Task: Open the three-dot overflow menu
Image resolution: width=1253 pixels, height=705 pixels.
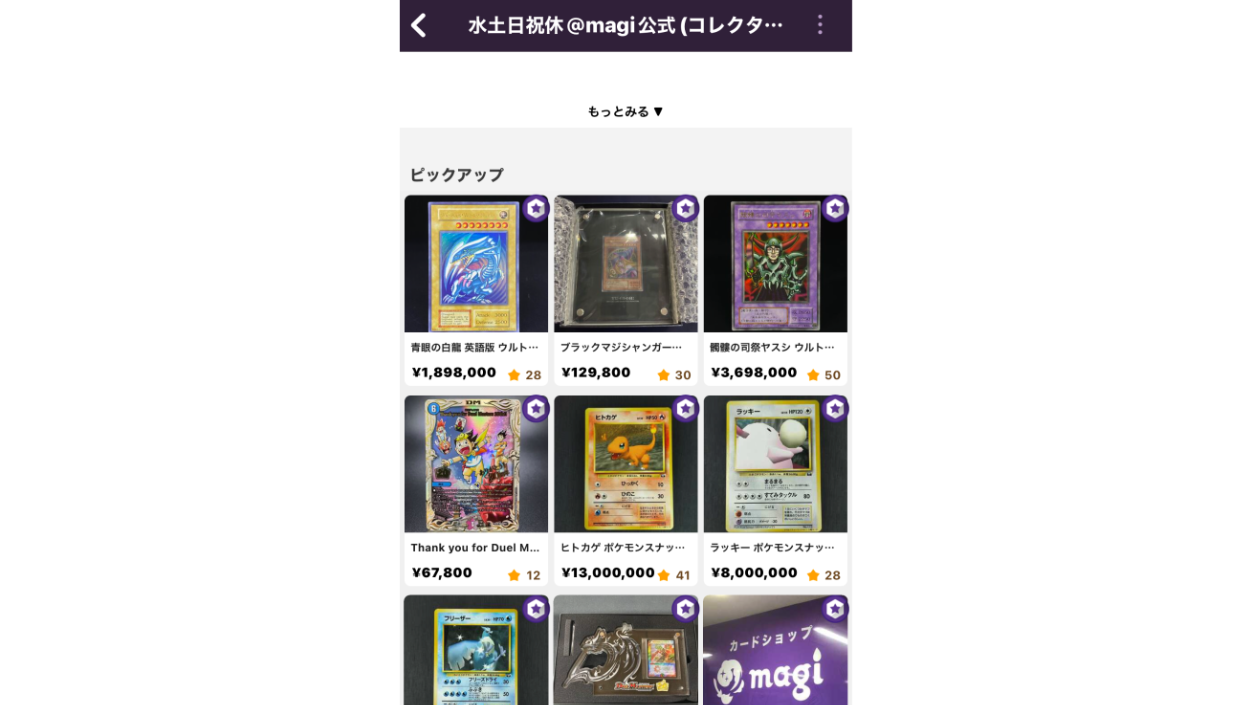Action: point(820,25)
